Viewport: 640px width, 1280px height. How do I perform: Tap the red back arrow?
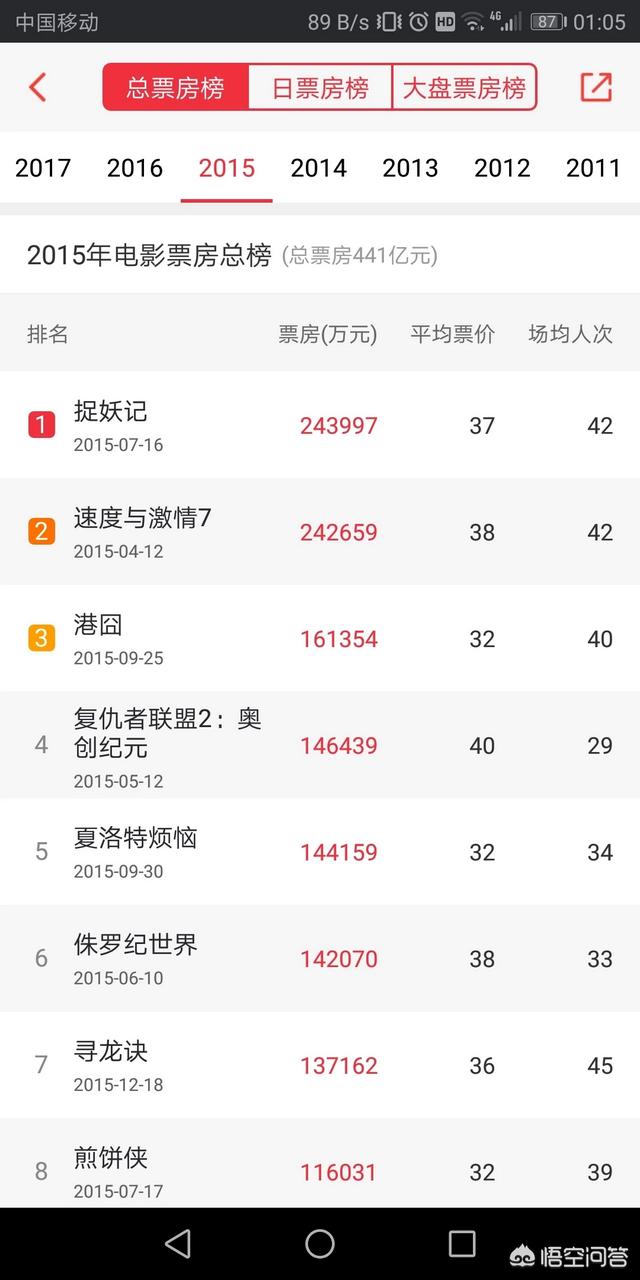coord(38,87)
